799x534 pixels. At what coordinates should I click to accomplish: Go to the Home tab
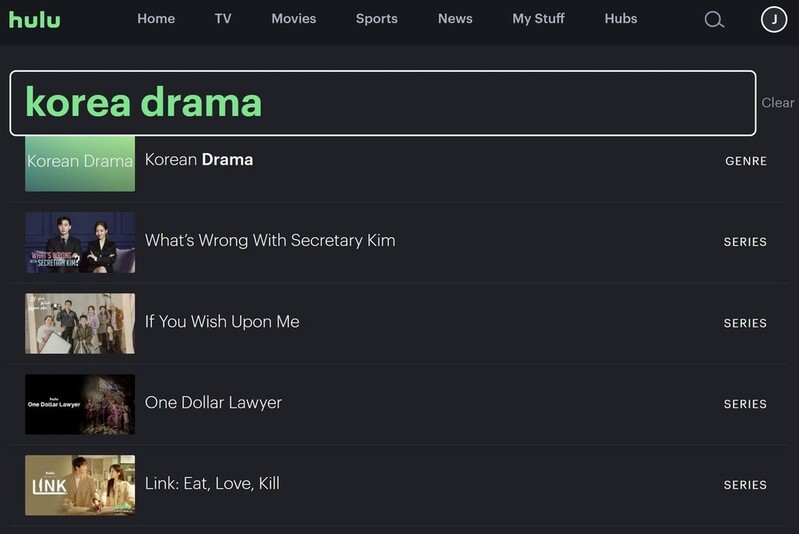pos(155,19)
